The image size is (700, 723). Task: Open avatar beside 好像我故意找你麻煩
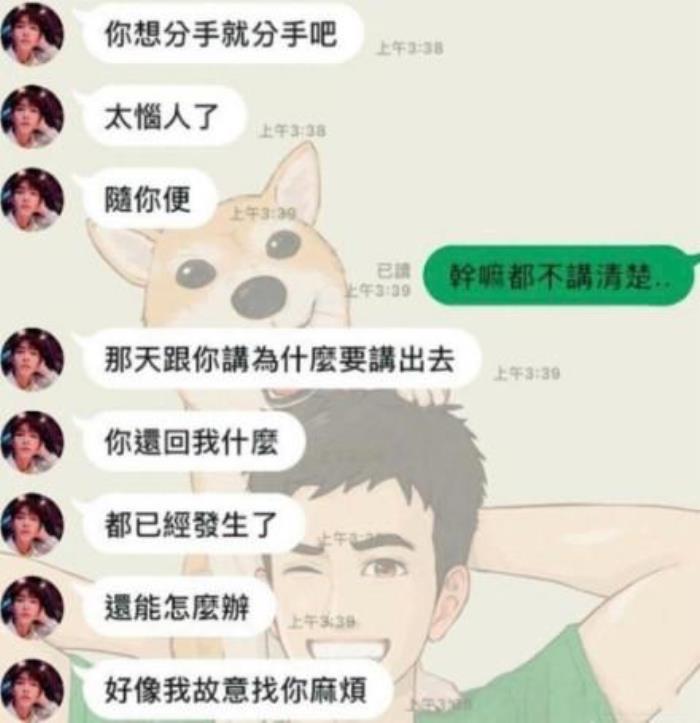point(32,689)
